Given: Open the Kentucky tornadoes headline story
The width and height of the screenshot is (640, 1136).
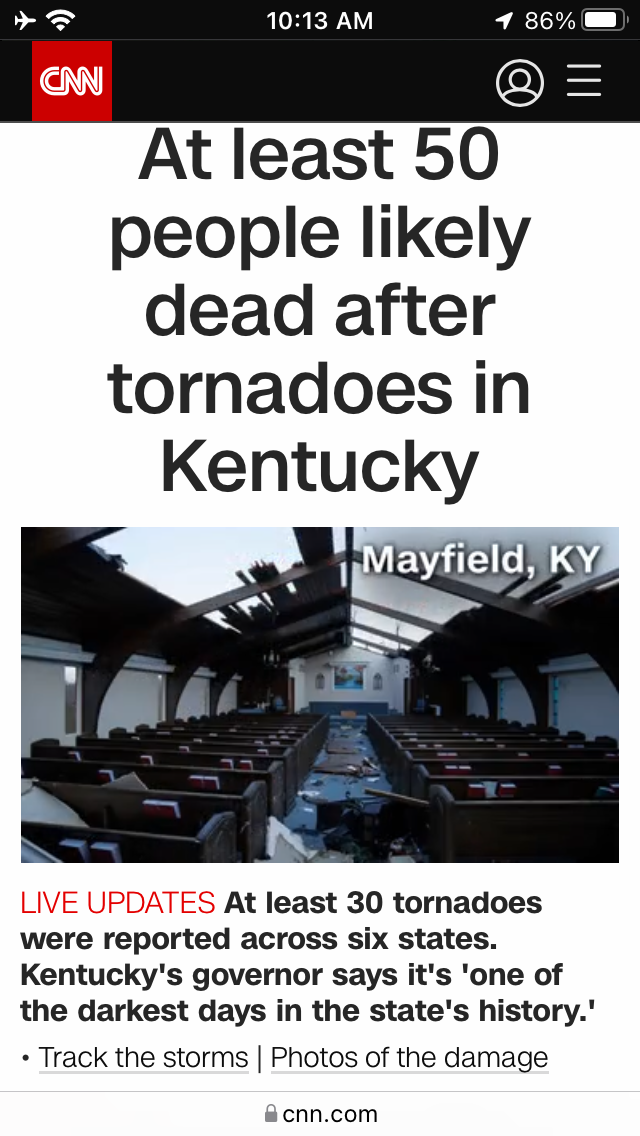Looking at the screenshot, I should (319, 312).
